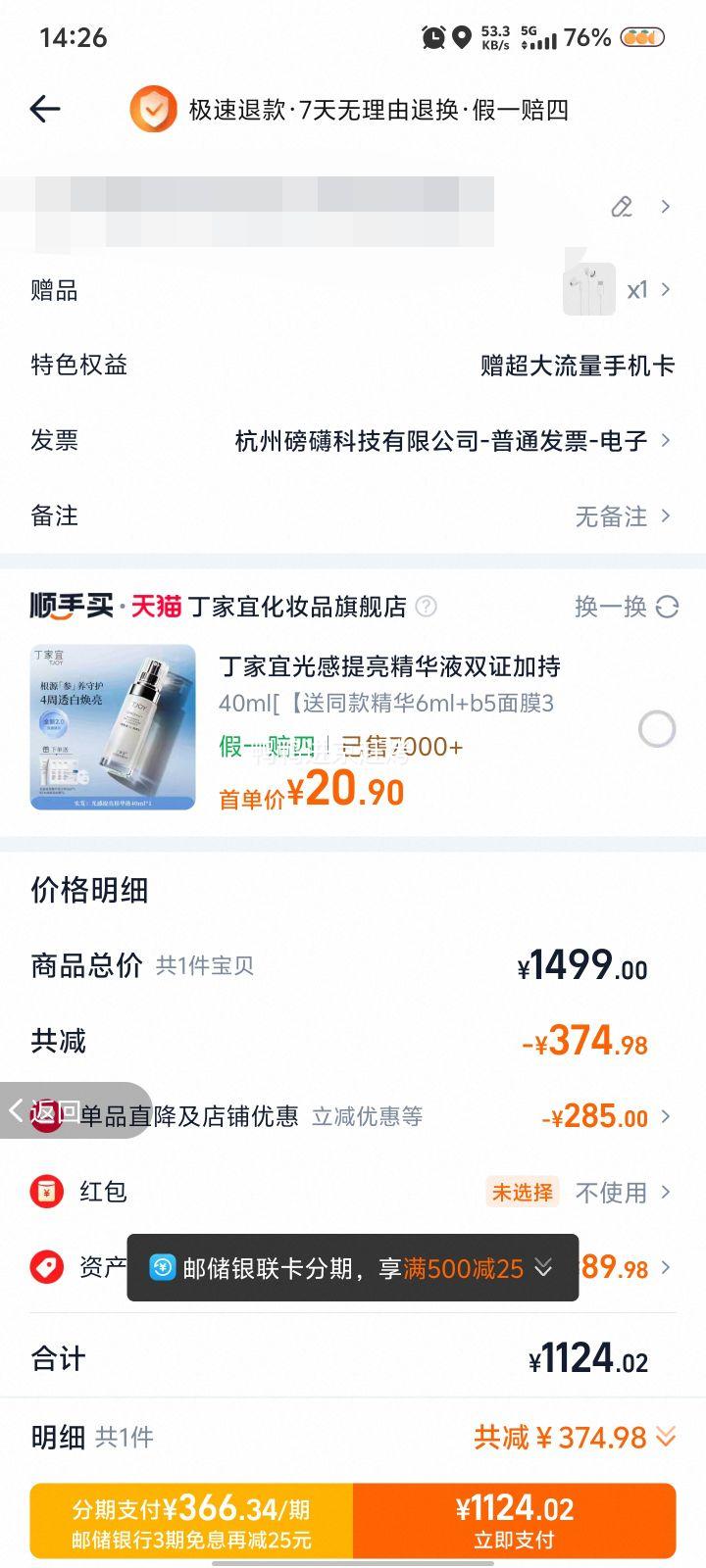
Task: Click the shield icon beside 极速退款
Action: pyautogui.click(x=154, y=110)
